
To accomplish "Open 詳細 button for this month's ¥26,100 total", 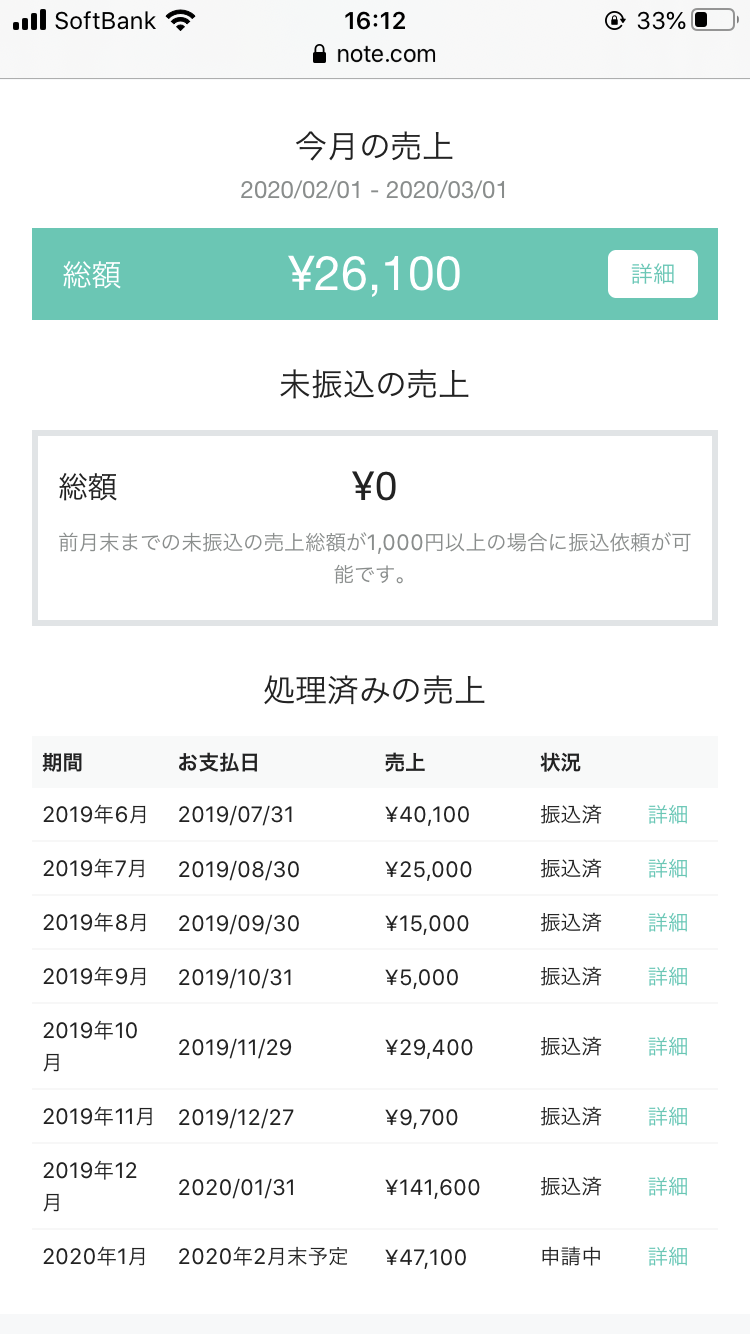I will [x=652, y=274].
